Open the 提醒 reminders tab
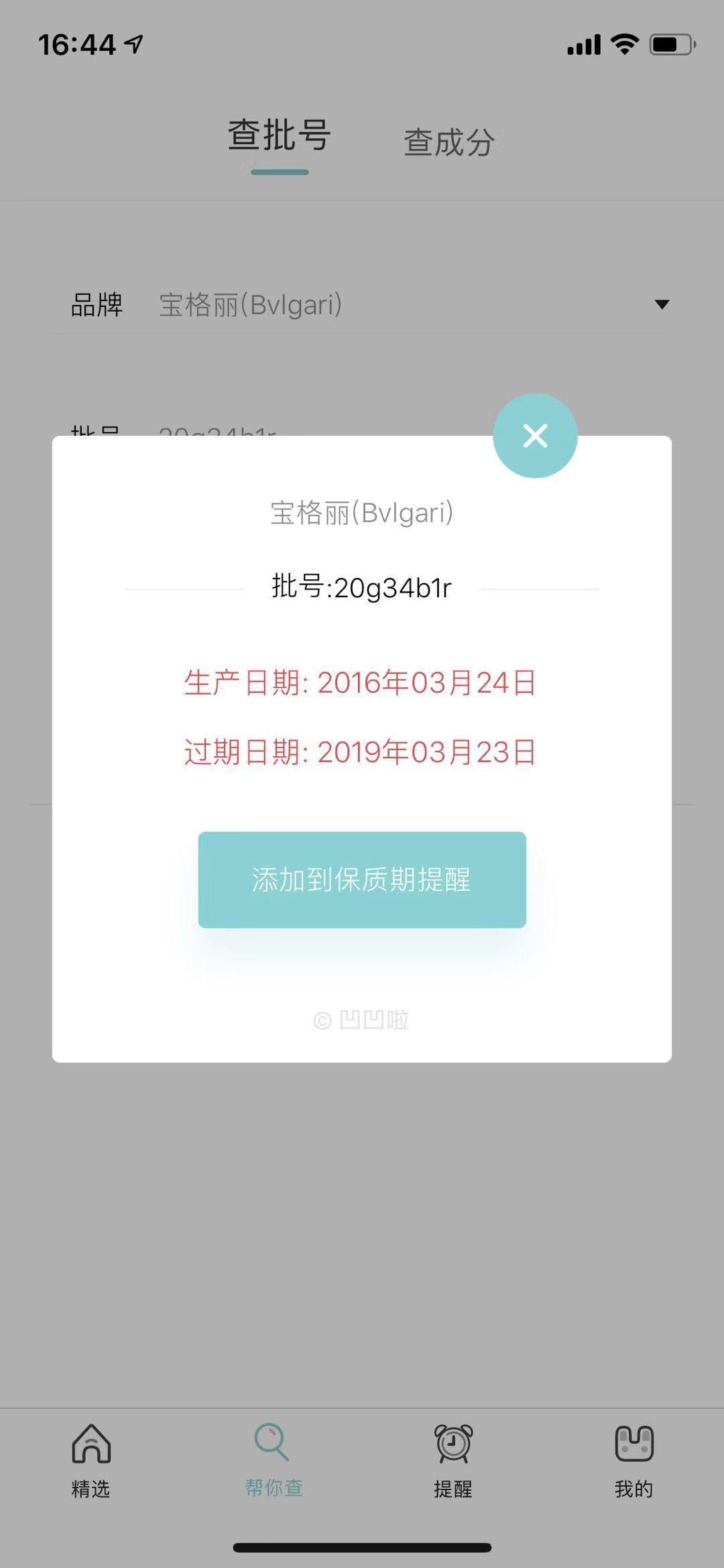The width and height of the screenshot is (724, 1568). pyautogui.click(x=453, y=1461)
